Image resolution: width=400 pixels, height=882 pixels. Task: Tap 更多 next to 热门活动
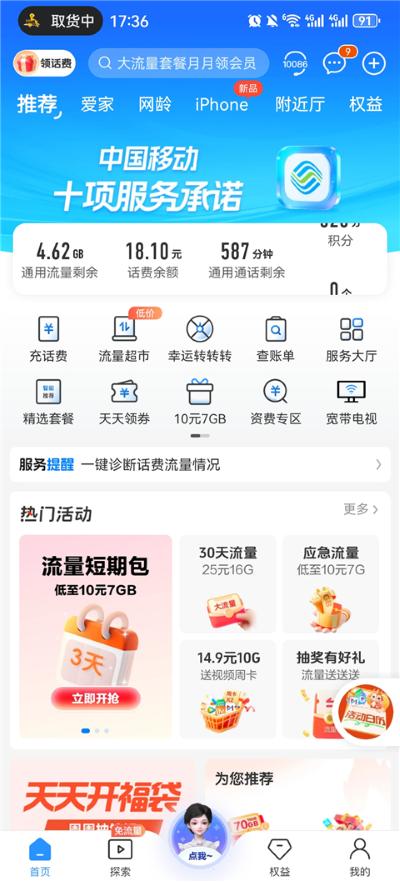tap(361, 510)
